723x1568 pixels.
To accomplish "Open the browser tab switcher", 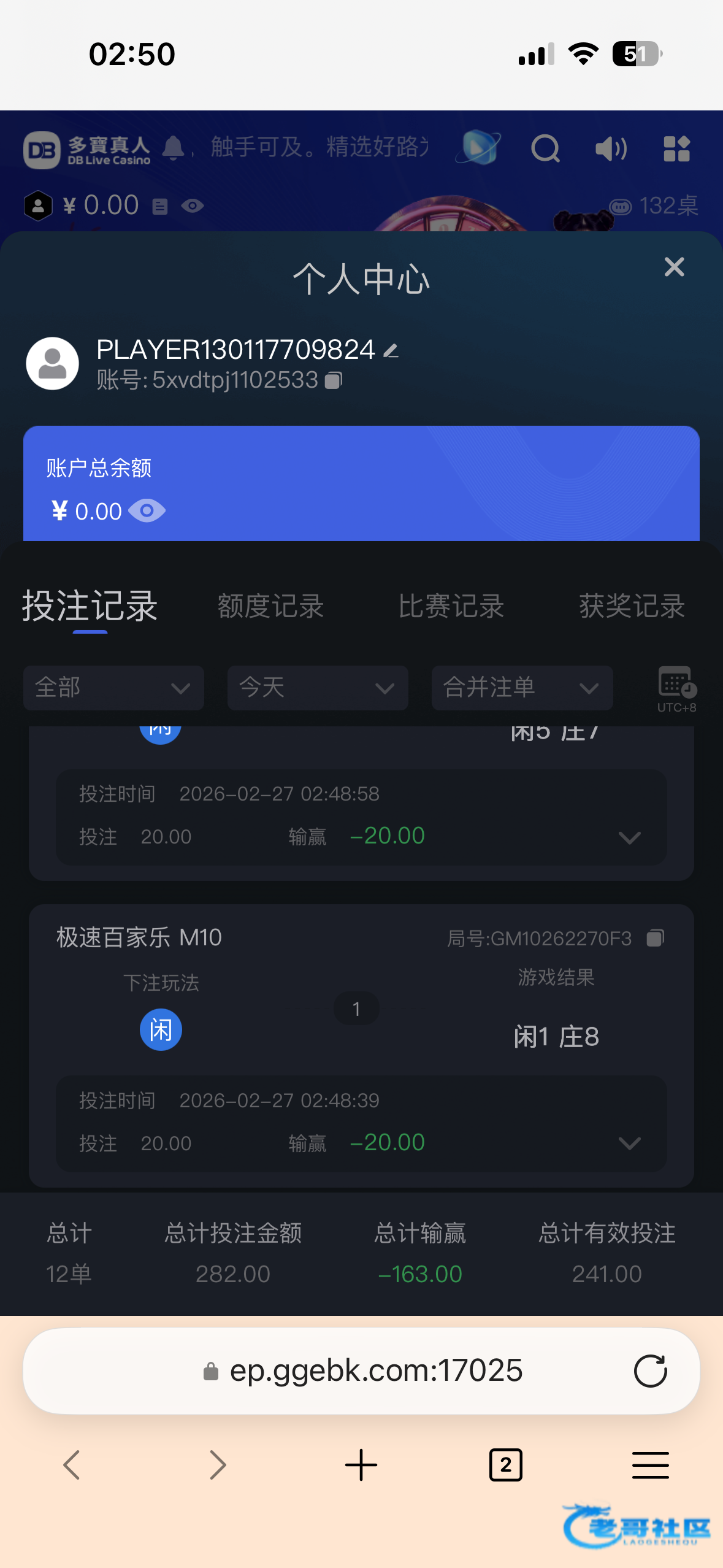I will (x=505, y=1465).
